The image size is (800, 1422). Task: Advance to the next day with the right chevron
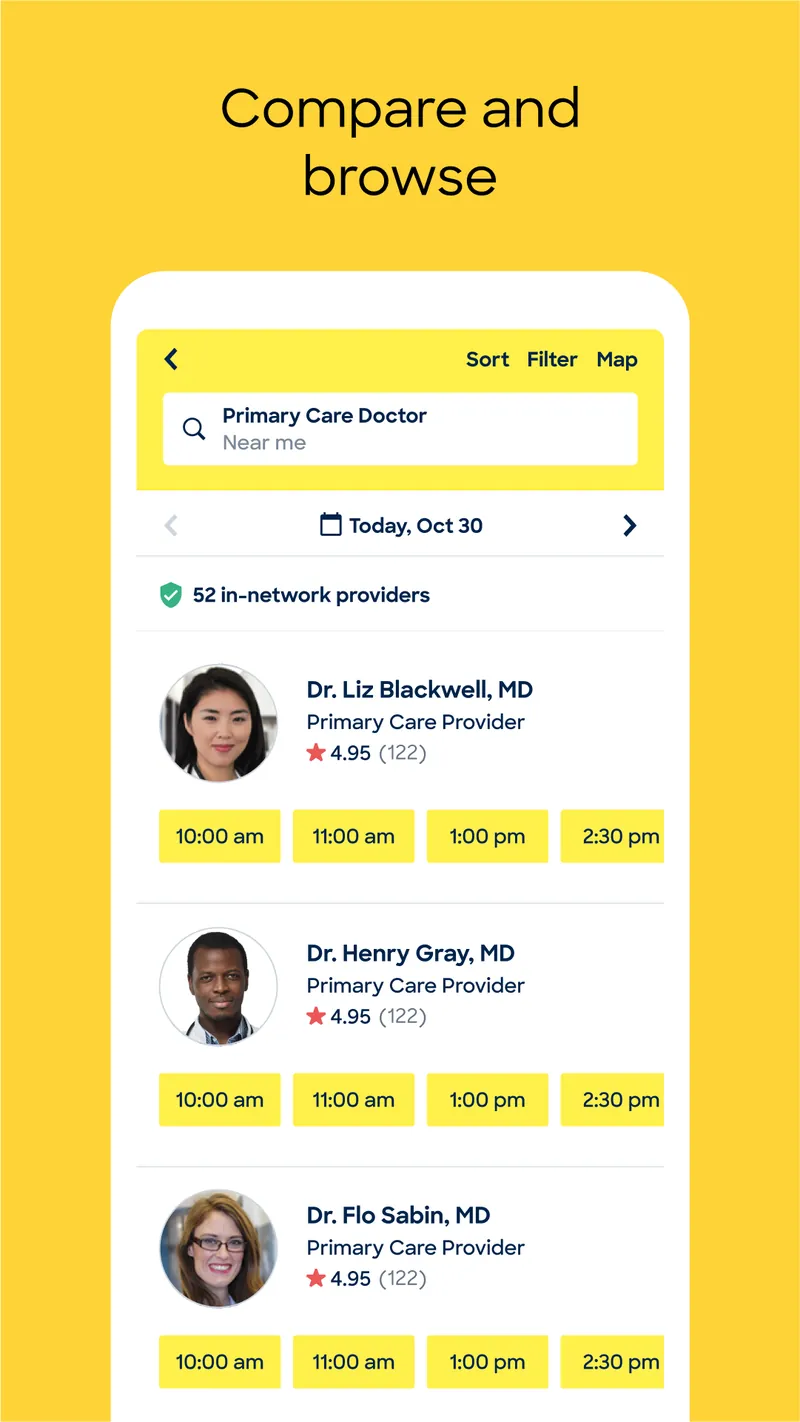(629, 525)
